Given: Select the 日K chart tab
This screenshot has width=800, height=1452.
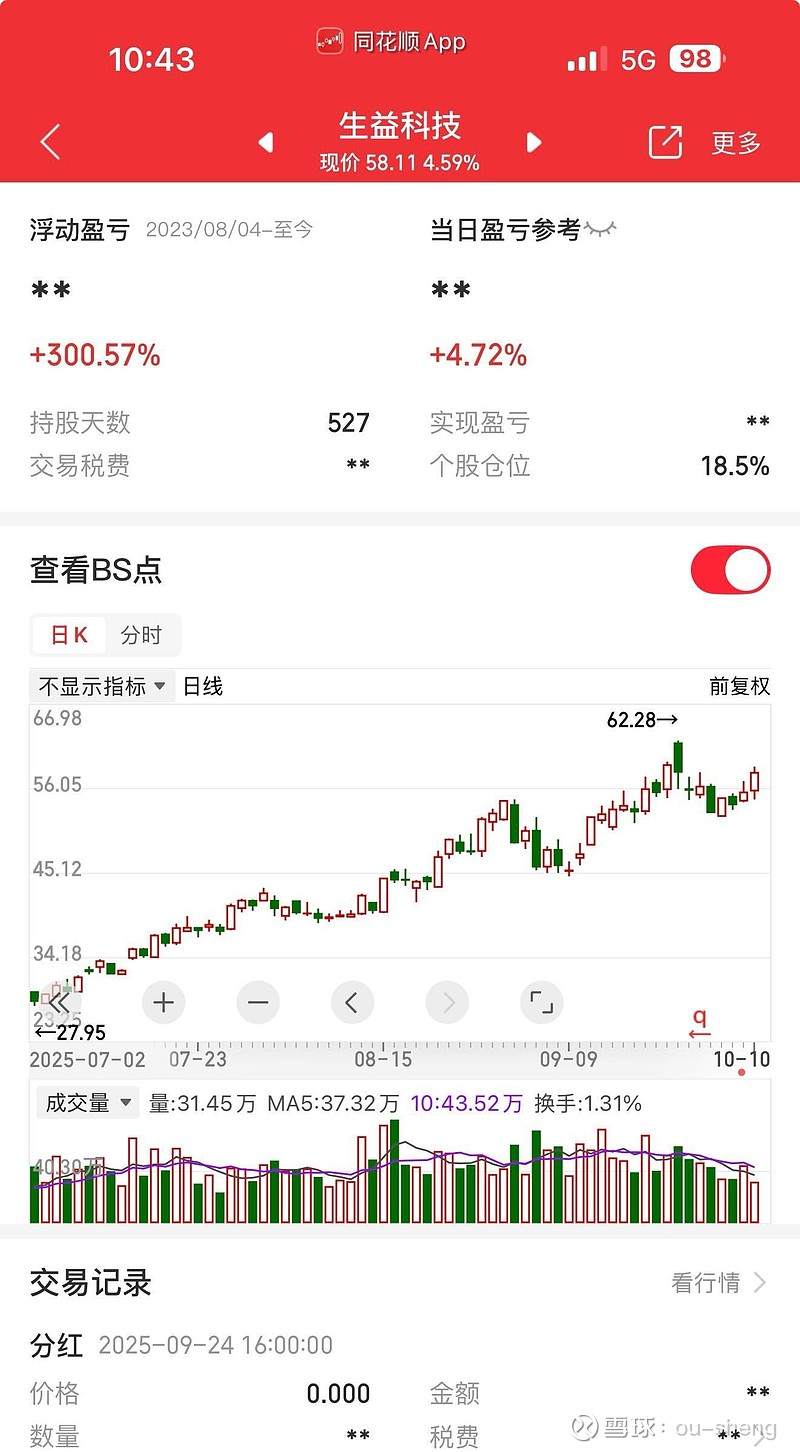Looking at the screenshot, I should [x=69, y=635].
